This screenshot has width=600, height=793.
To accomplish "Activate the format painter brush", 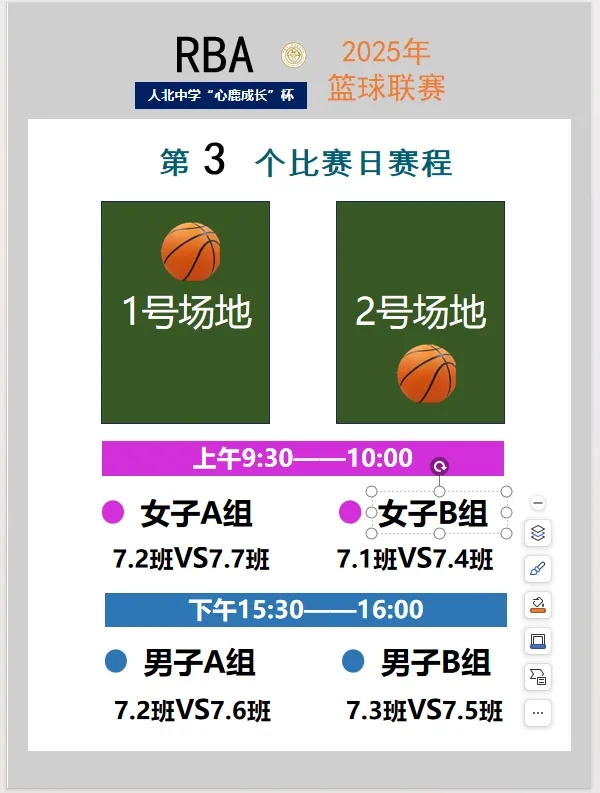I will [538, 569].
